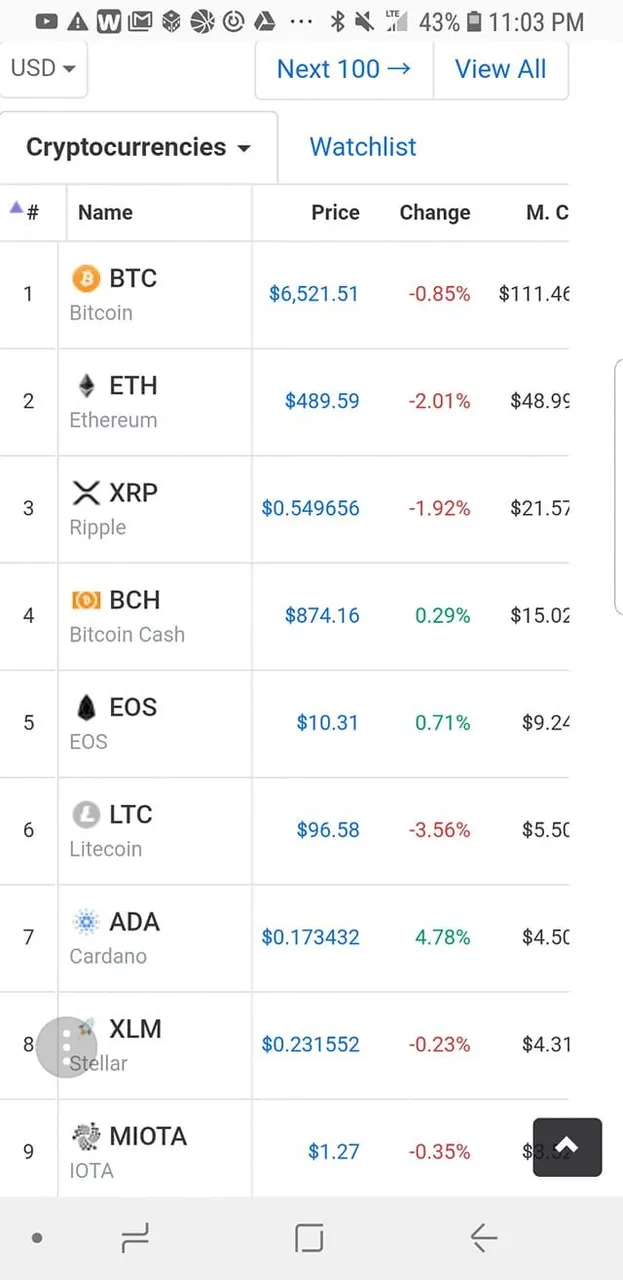This screenshot has height=1280, width=623.
Task: View the Ripple XRP entry
Action: (285, 508)
